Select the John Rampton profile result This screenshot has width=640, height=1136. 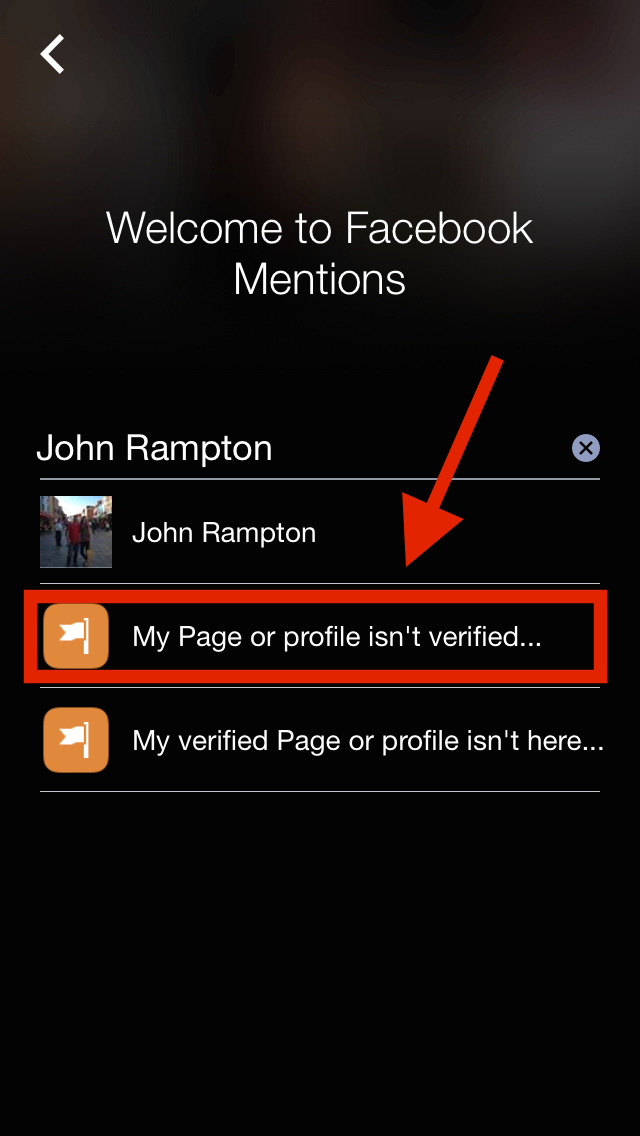[320, 533]
